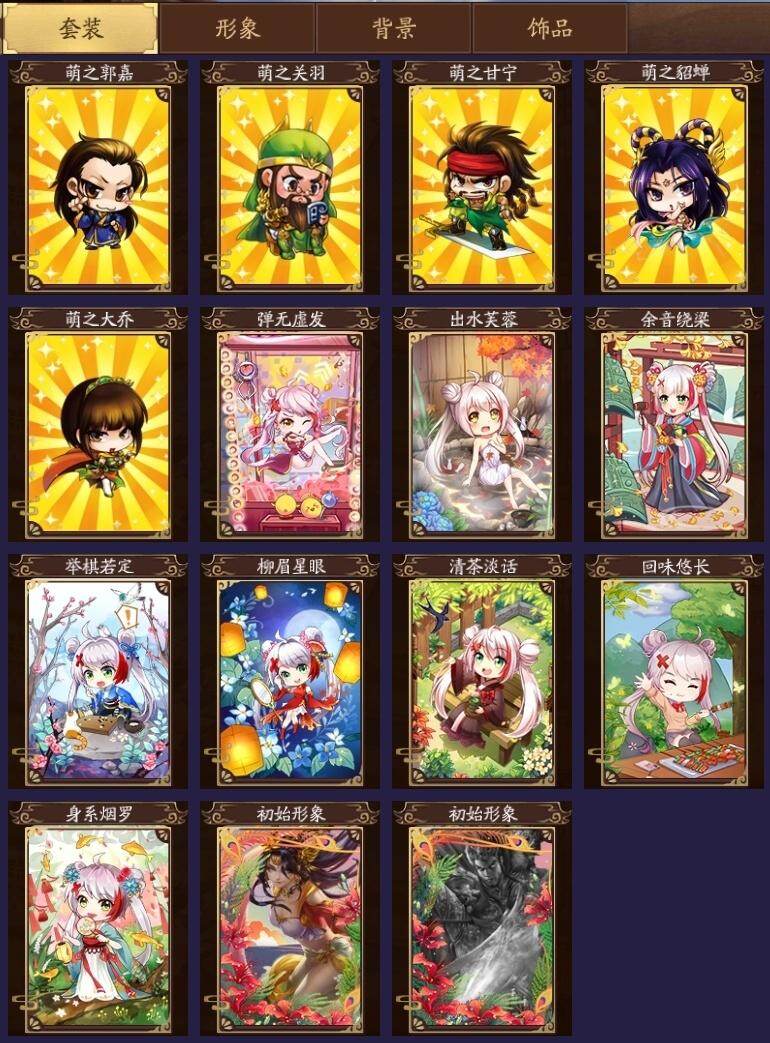Open the 萌之甘宁 outfit card
770x1043 pixels.
click(x=482, y=187)
